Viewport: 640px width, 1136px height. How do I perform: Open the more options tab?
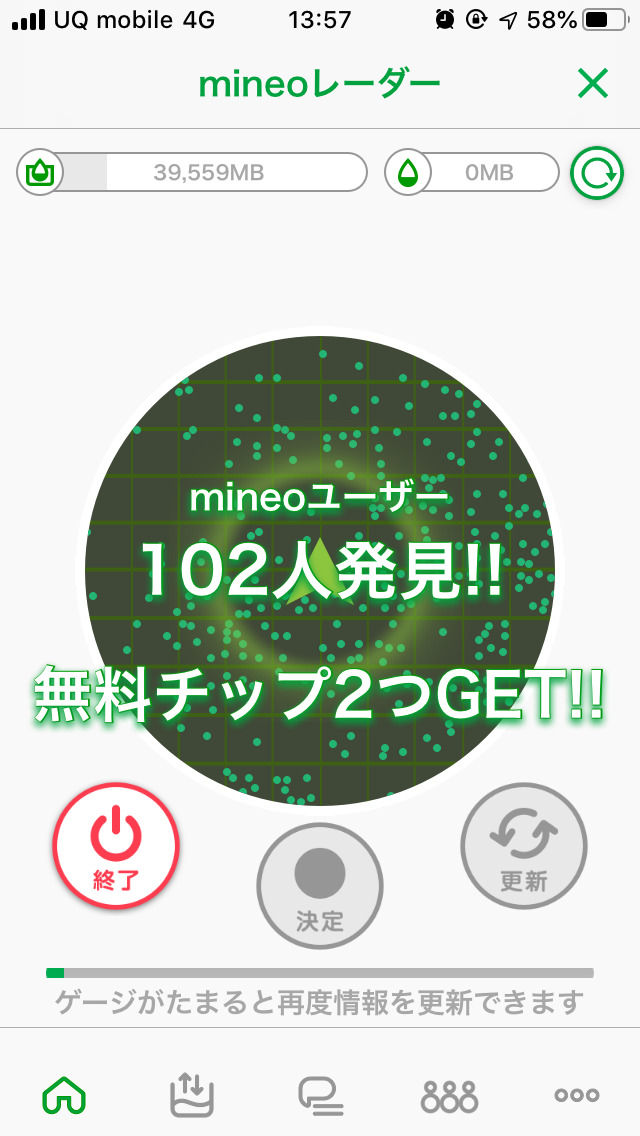point(577,1095)
